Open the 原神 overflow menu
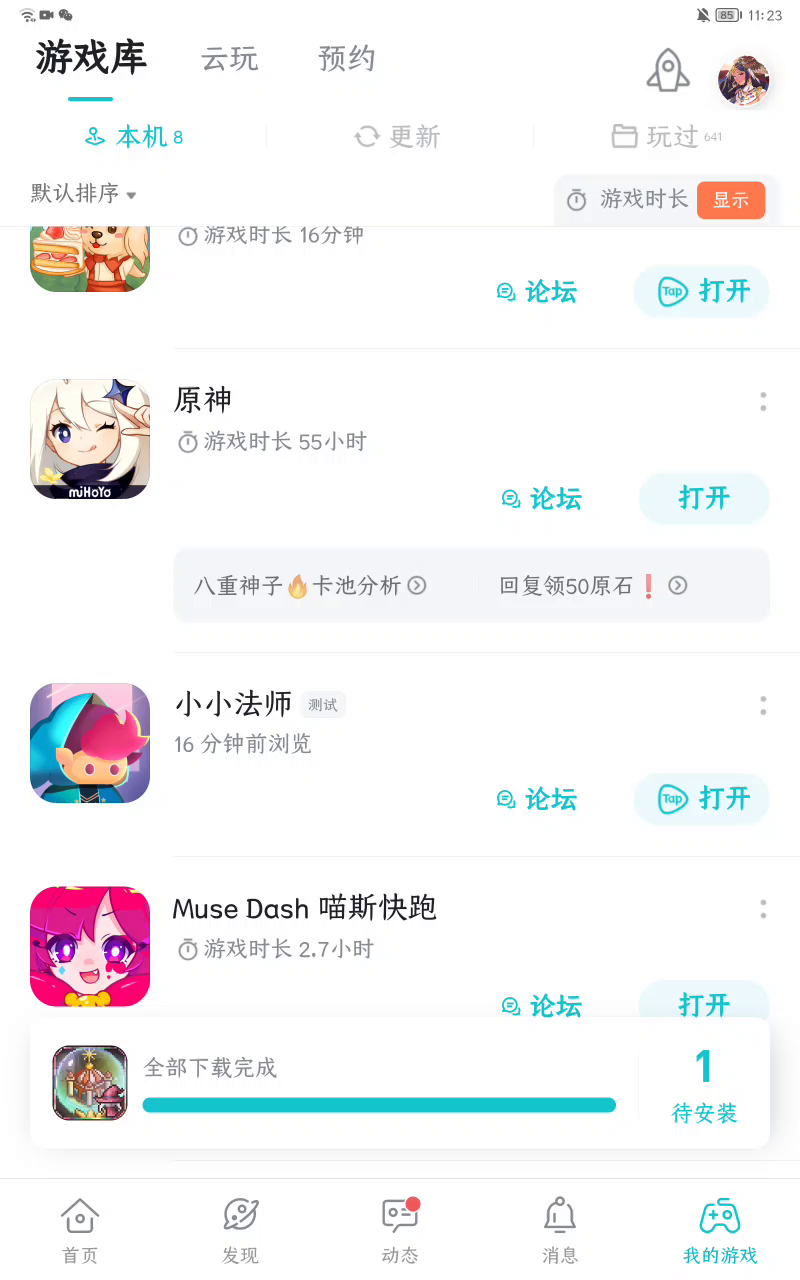Screen dimensions: 800x1280 [x=763, y=402]
